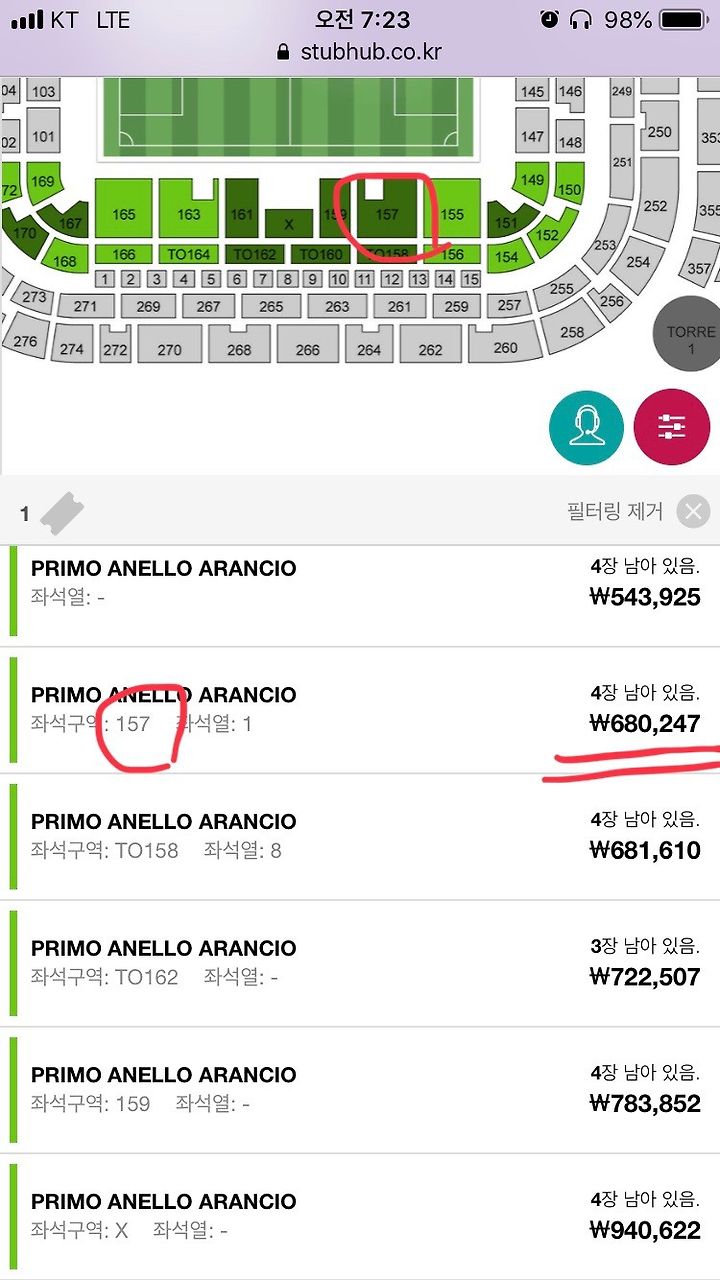The image size is (720, 1280).
Task: Tap the stubhub.co.kr address bar
Action: click(360, 52)
